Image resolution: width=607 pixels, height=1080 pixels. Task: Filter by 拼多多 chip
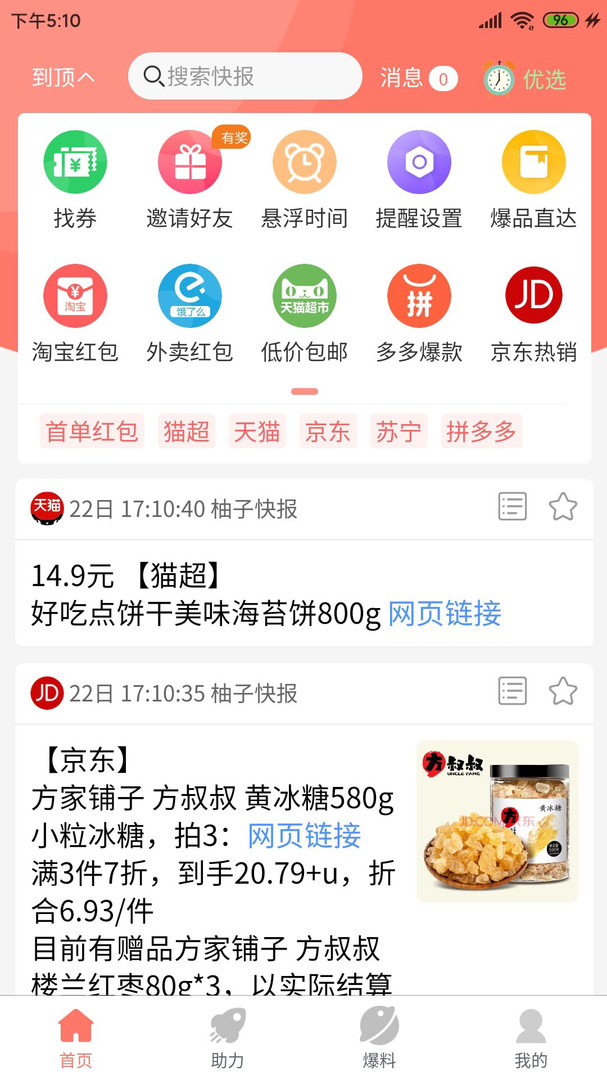[x=481, y=431]
